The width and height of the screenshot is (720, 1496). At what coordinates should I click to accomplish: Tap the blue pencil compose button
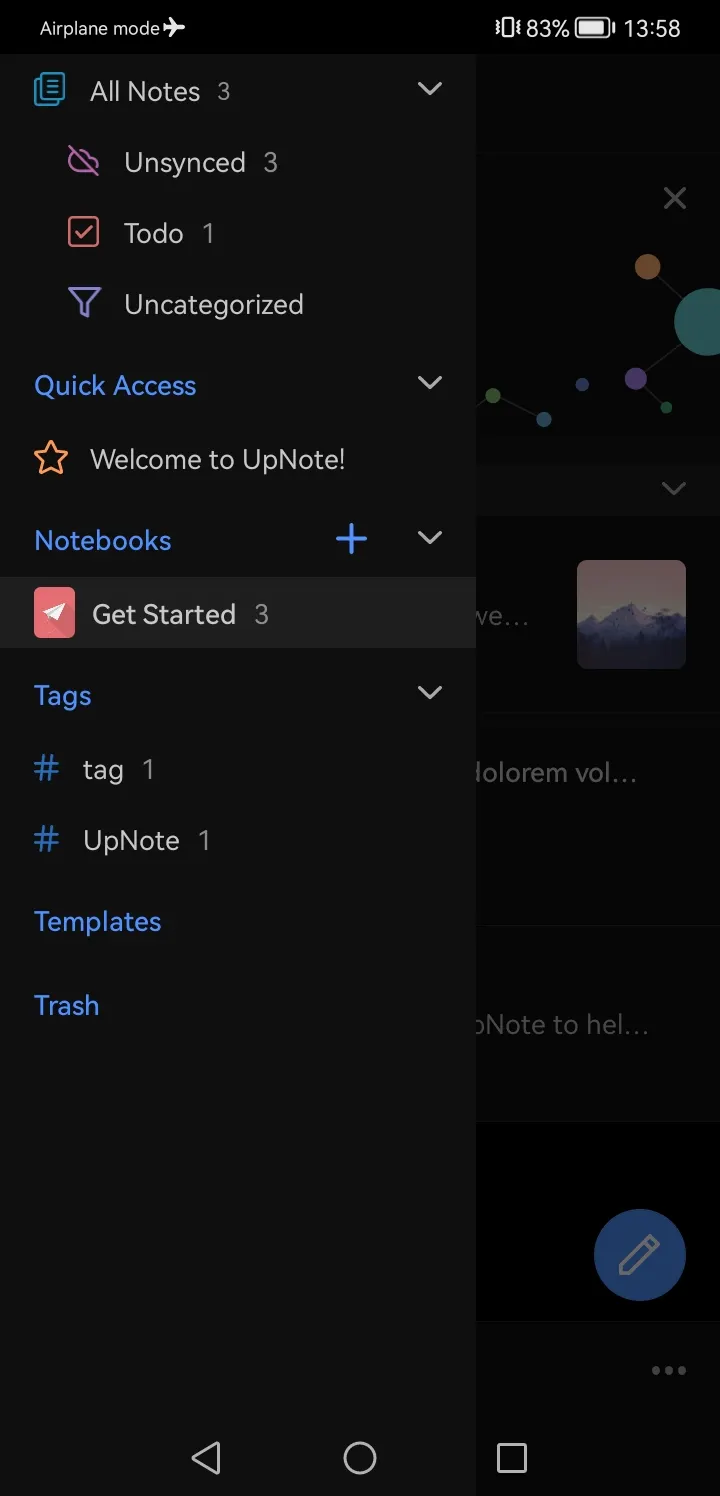pos(639,1255)
